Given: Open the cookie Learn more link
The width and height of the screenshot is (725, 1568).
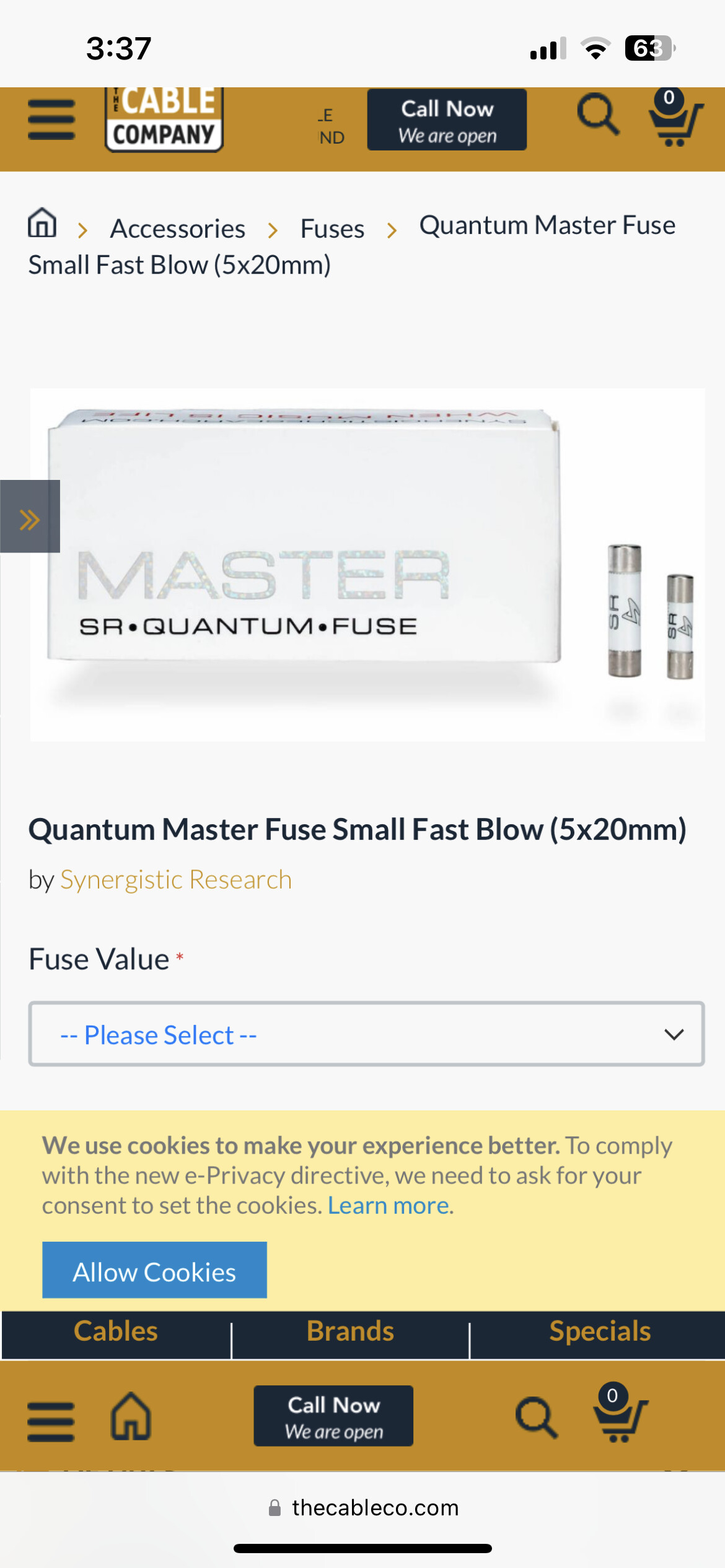Looking at the screenshot, I should coord(389,1206).
